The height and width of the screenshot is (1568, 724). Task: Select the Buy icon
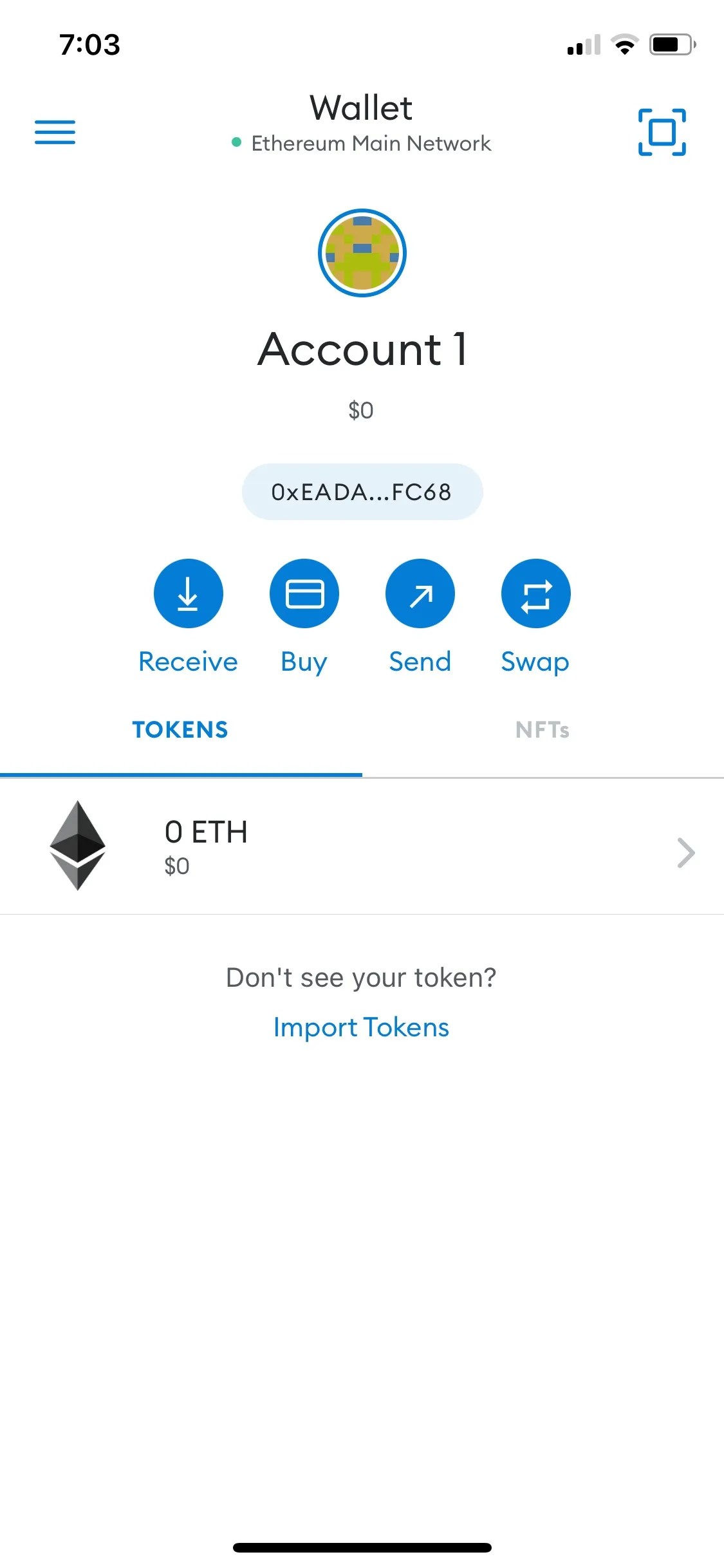click(304, 593)
